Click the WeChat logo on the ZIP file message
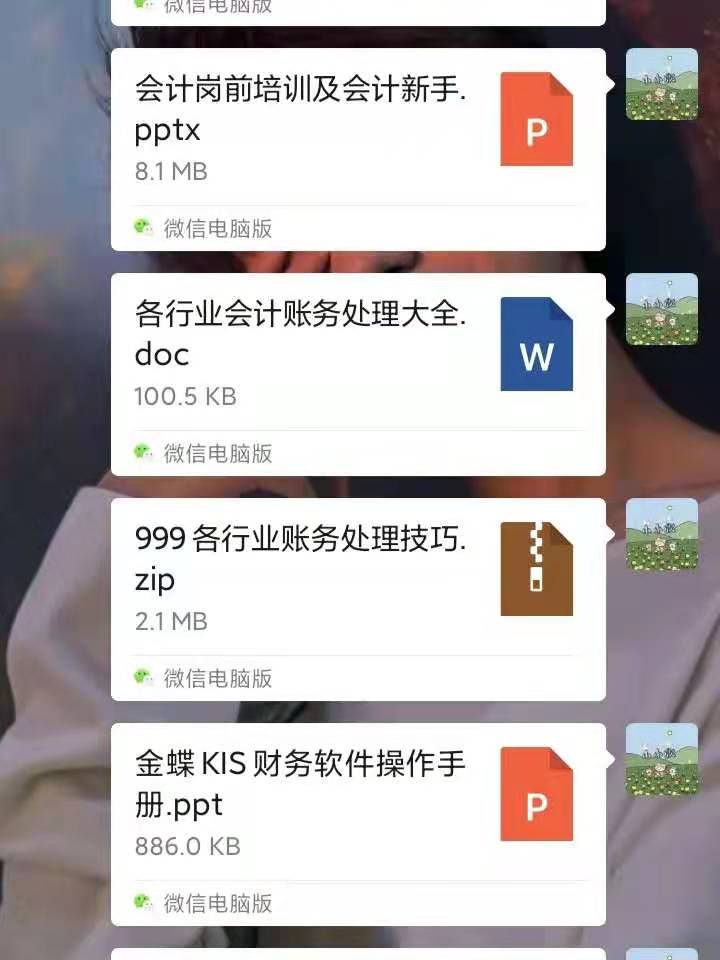 coord(141,679)
